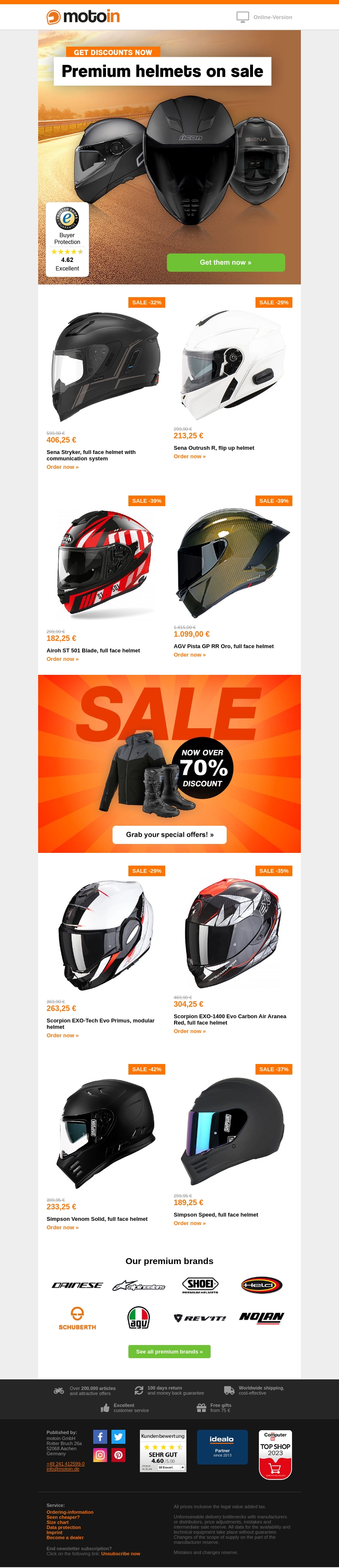
Task: See all premium brands
Action: pos(169,1351)
